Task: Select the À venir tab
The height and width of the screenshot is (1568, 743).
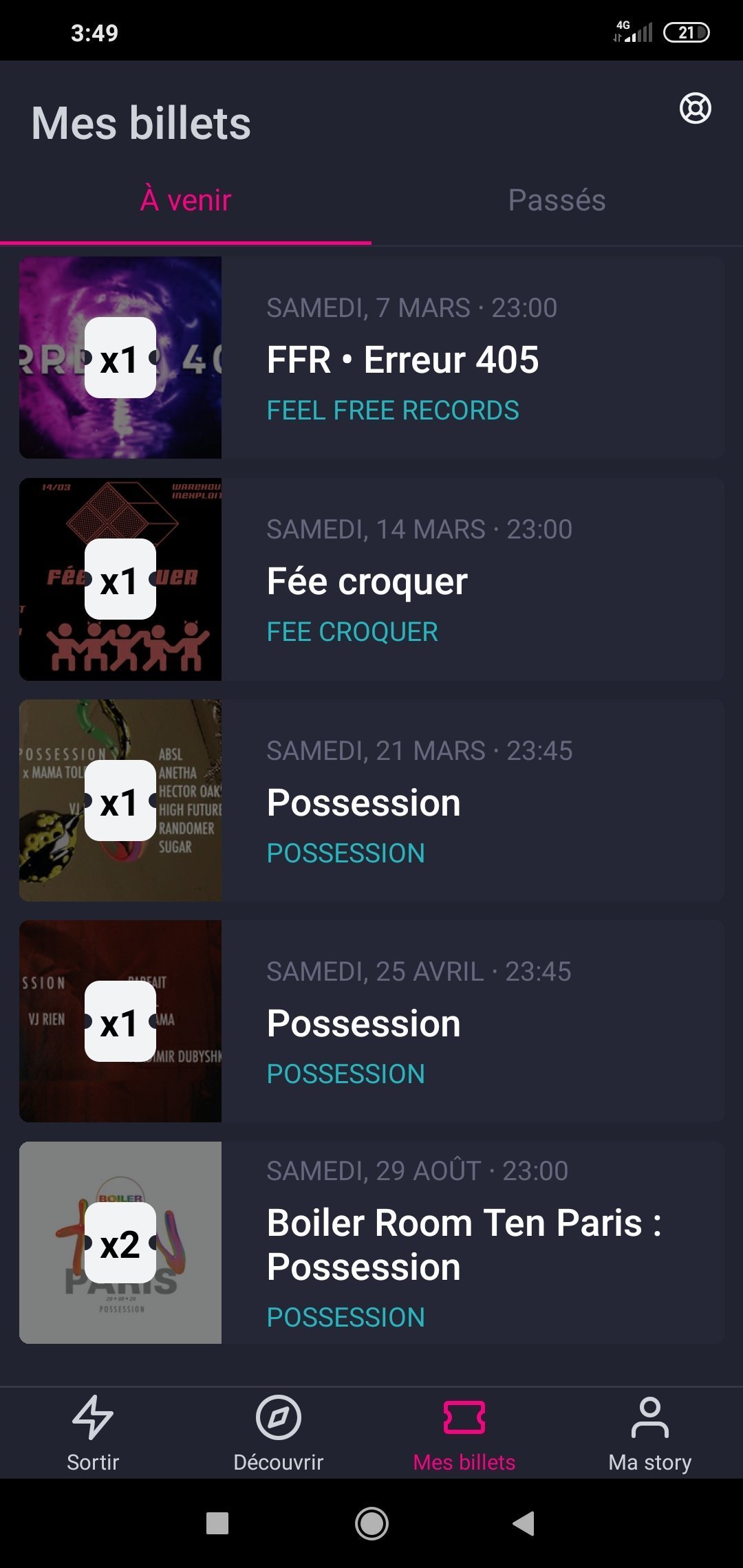Action: click(186, 201)
